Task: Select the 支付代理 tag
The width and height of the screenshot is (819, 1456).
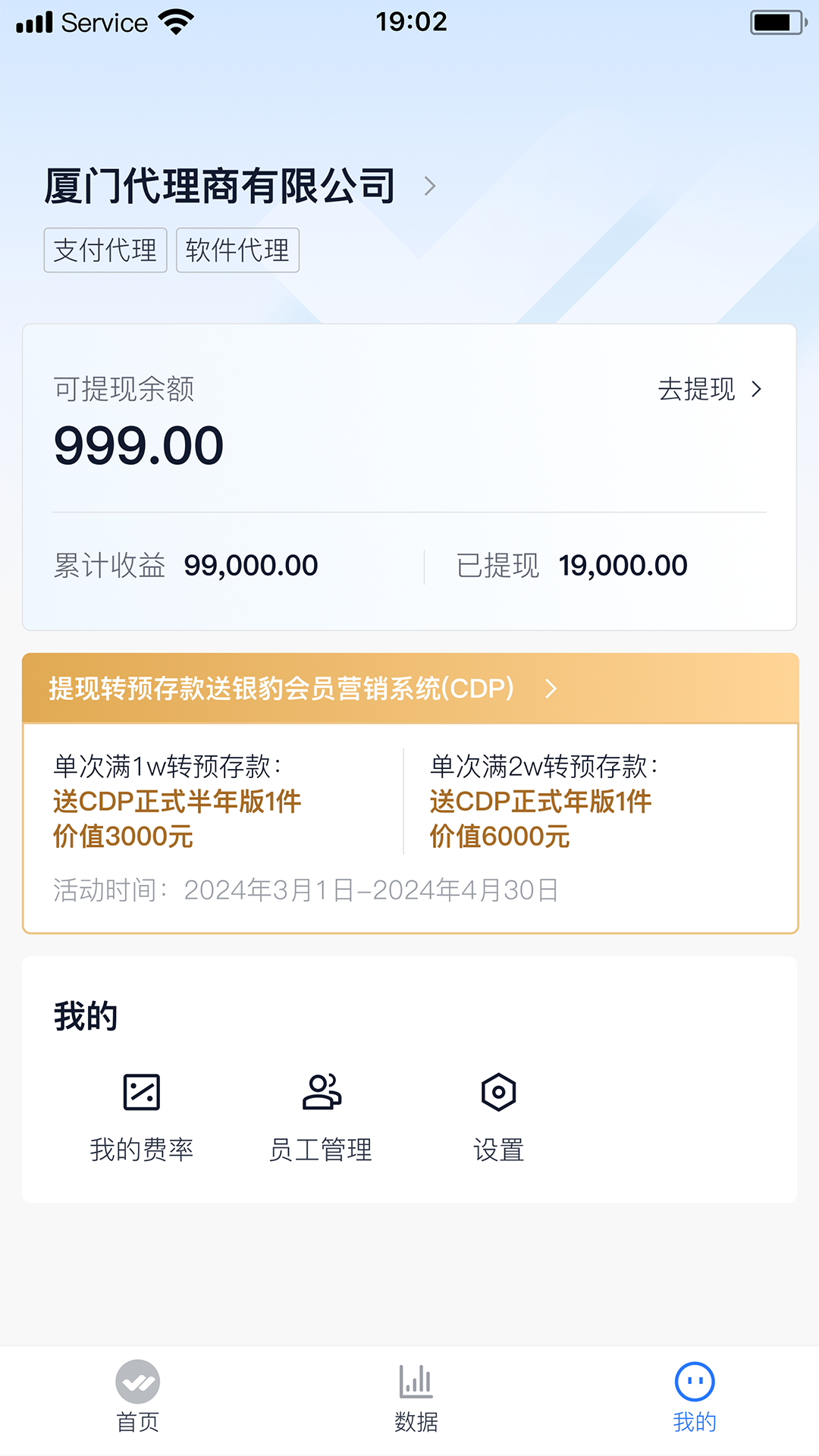Action: [105, 250]
